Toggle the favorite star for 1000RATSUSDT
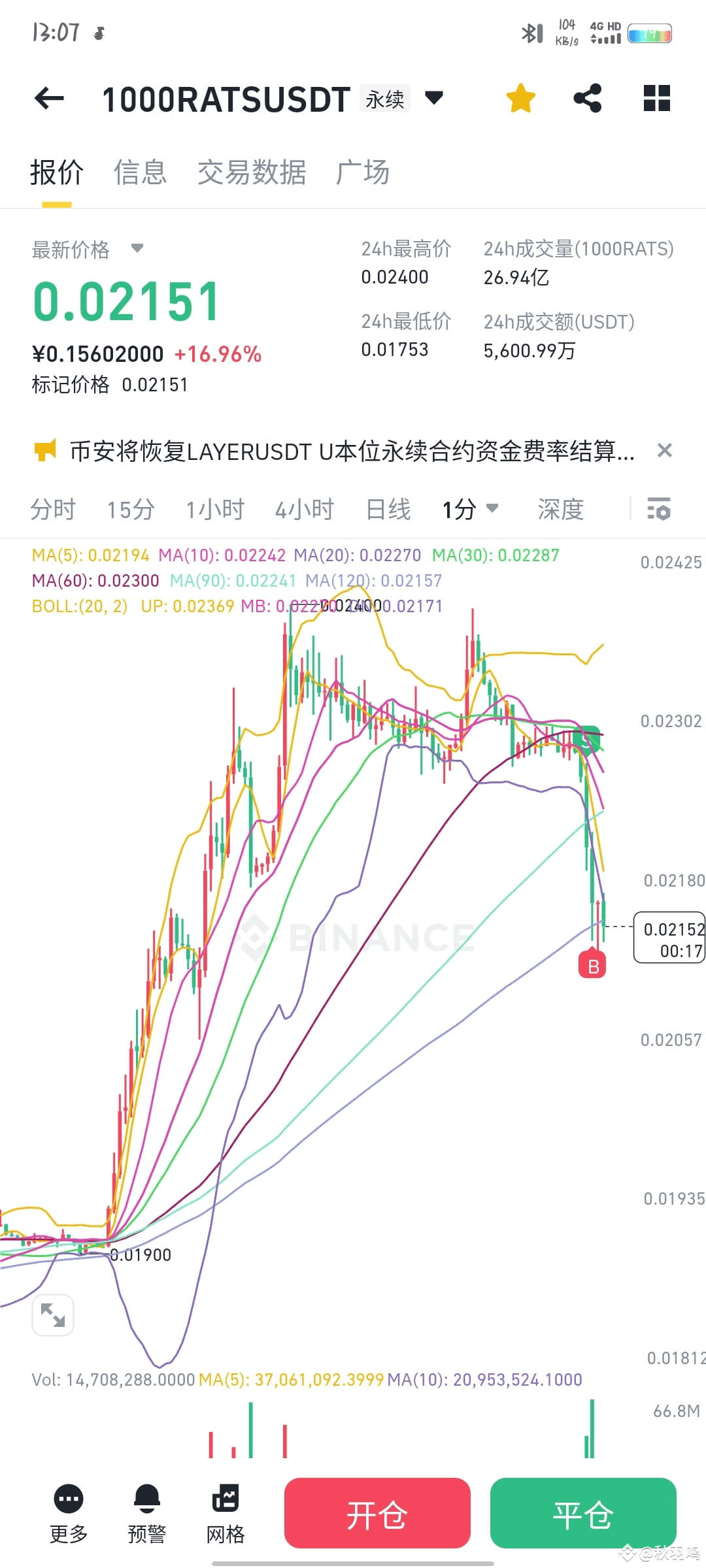Image resolution: width=706 pixels, height=1568 pixels. 520,98
